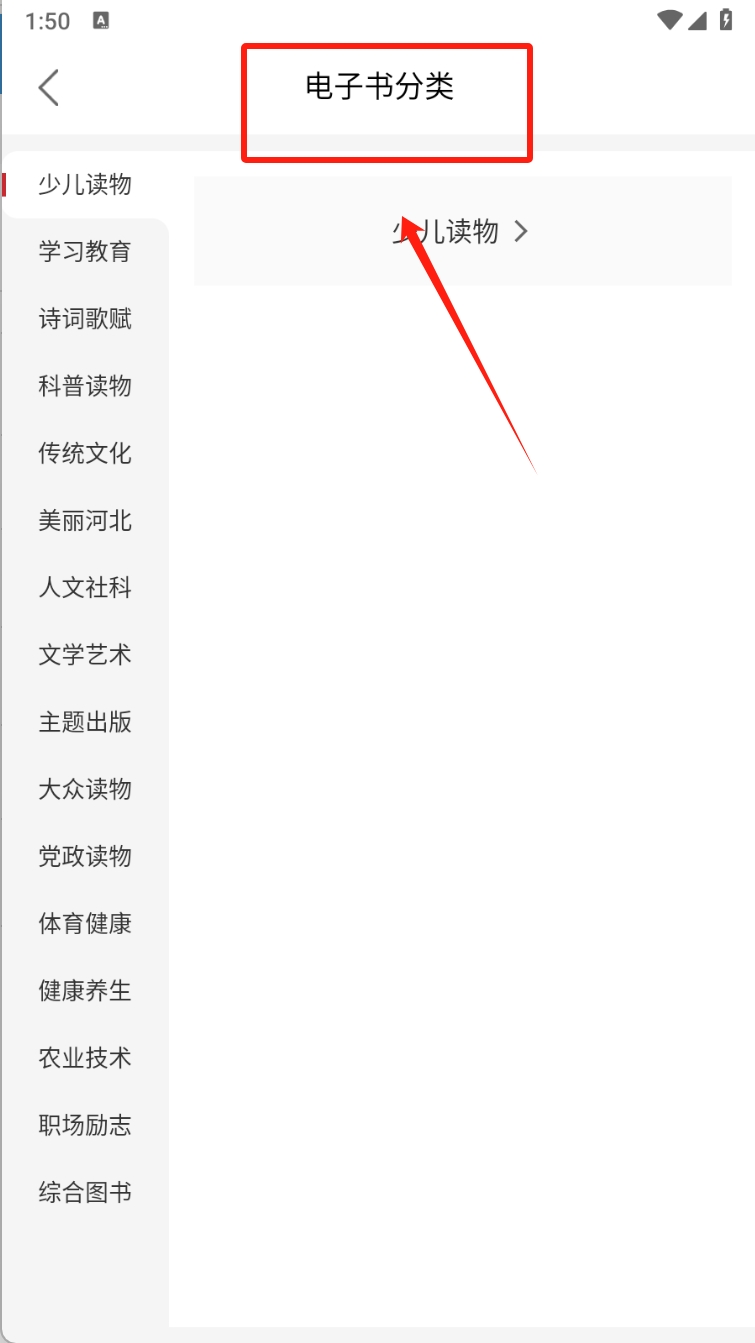
Task: Choose the 农业技术 category
Action: (x=85, y=1058)
